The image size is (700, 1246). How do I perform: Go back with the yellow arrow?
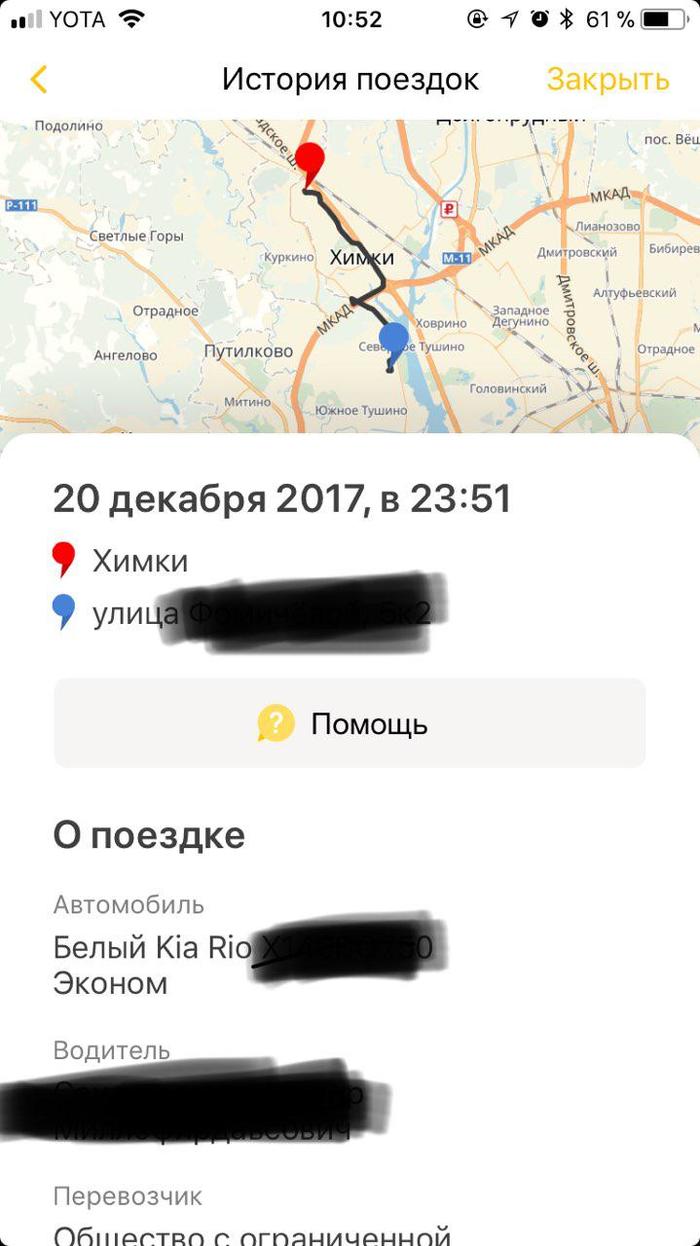point(39,79)
